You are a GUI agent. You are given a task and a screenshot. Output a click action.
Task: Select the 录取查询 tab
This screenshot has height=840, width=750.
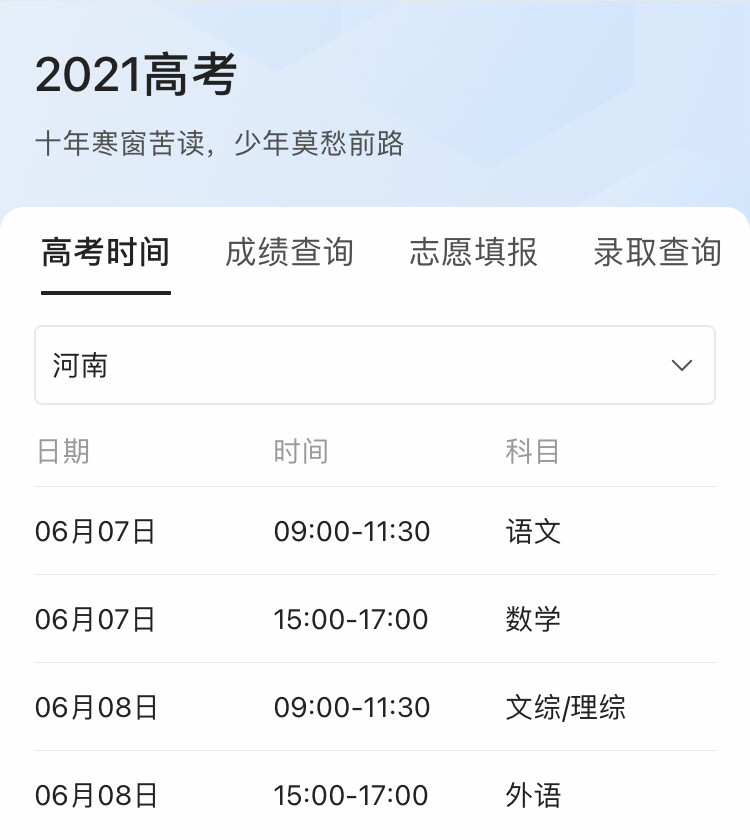point(657,252)
